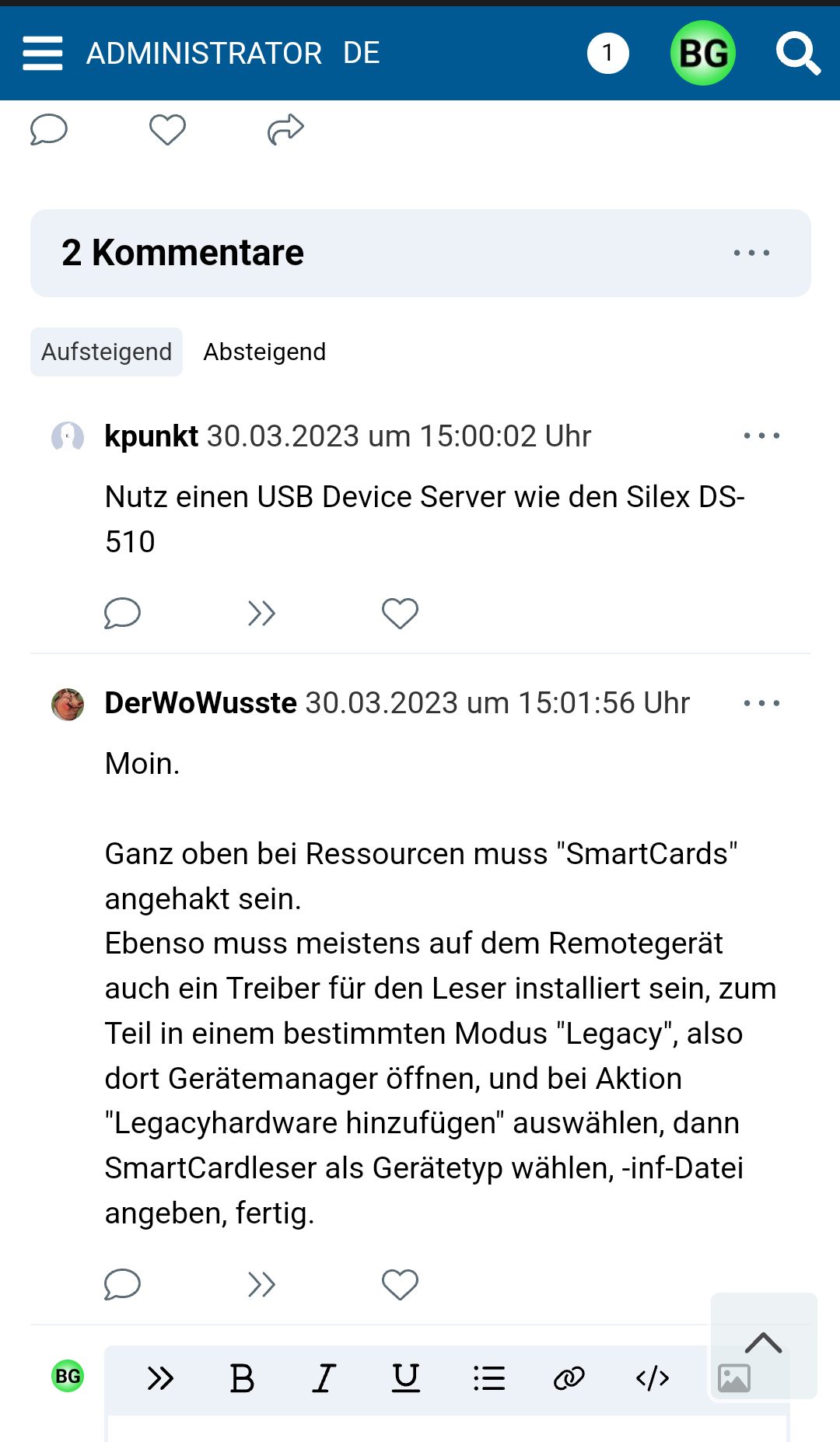Insert a link in the editor toolbar
Screen dimensions: 840x1442
tap(569, 1378)
